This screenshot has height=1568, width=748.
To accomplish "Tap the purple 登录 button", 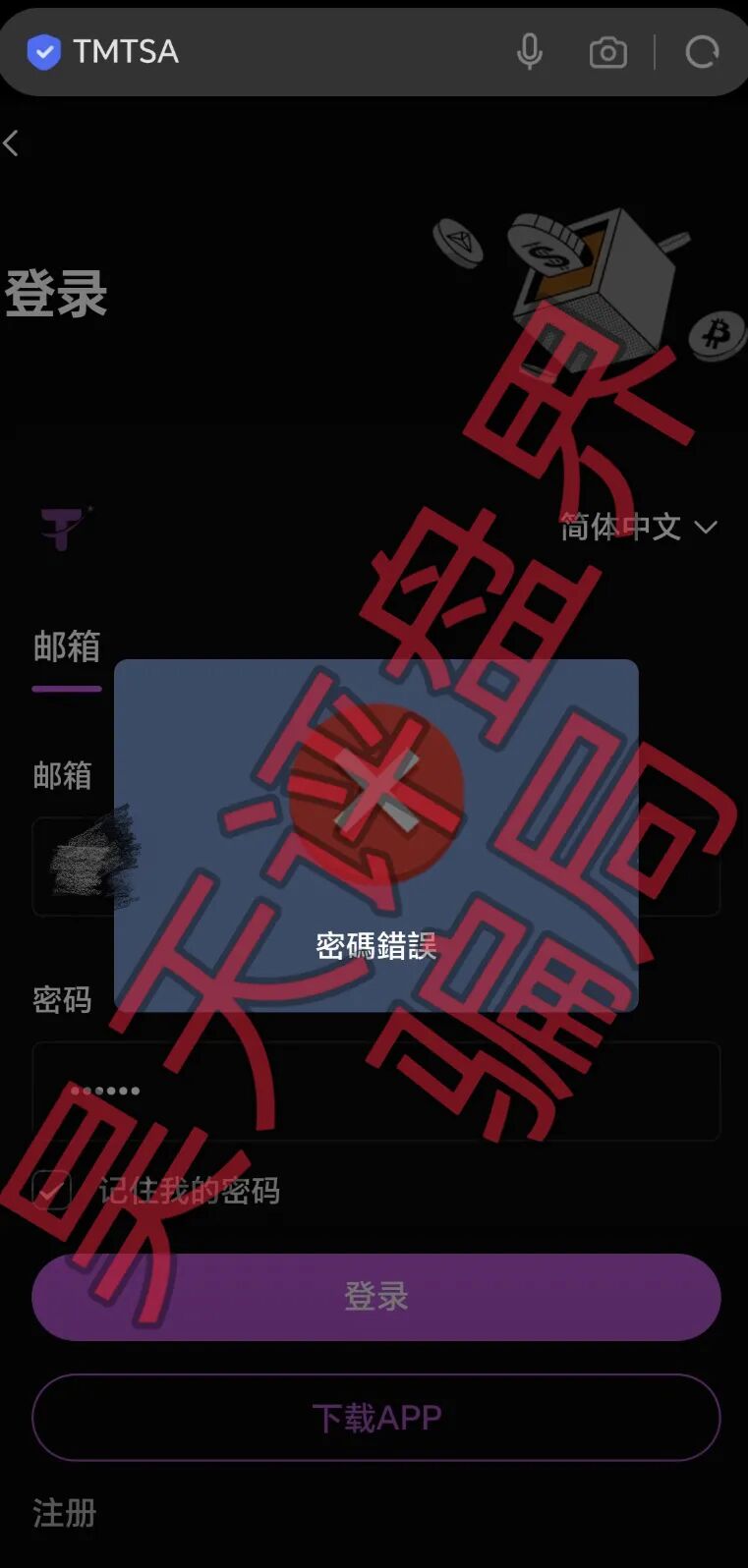I will [x=375, y=1297].
